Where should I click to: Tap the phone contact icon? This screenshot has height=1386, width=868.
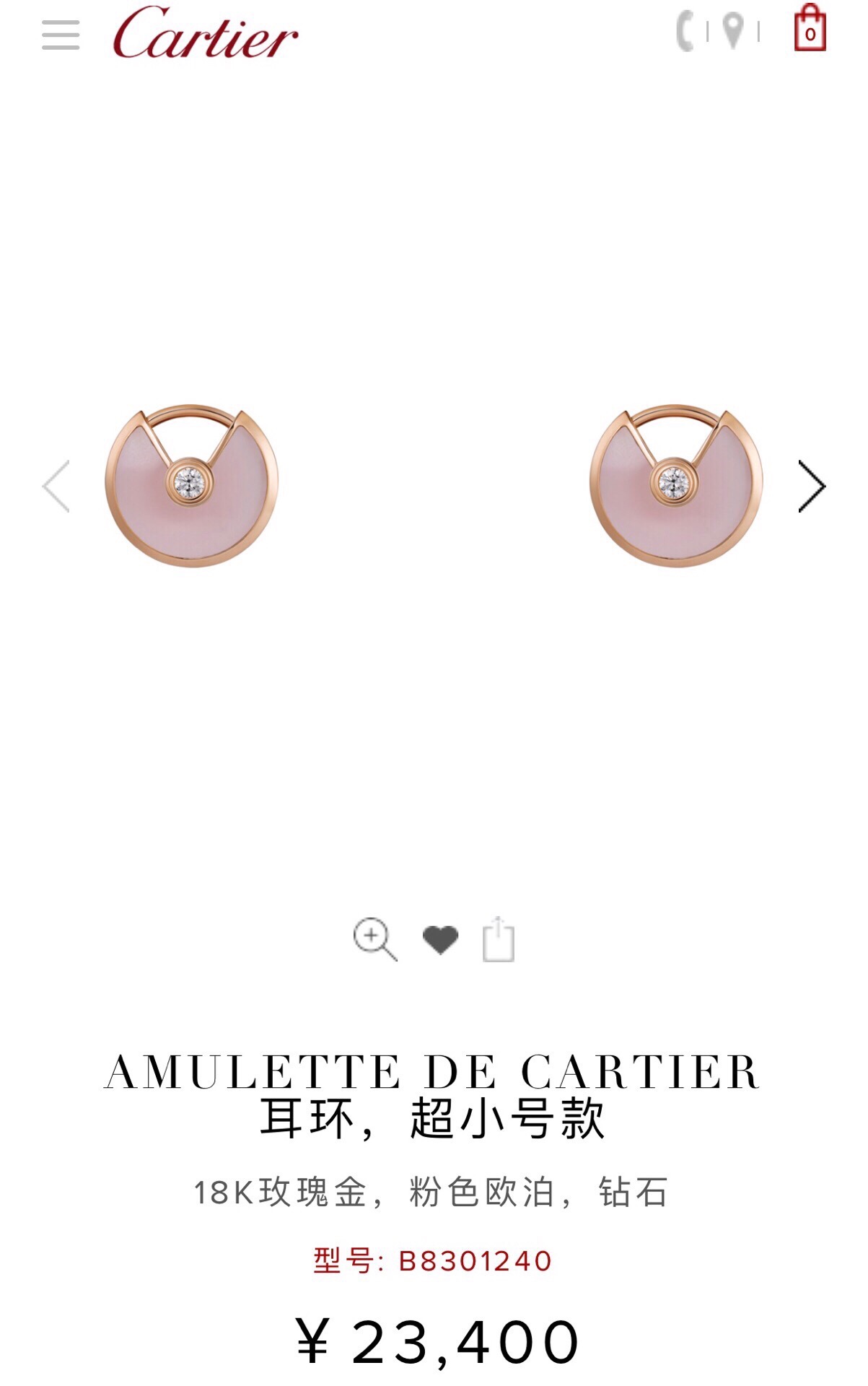[x=685, y=32]
